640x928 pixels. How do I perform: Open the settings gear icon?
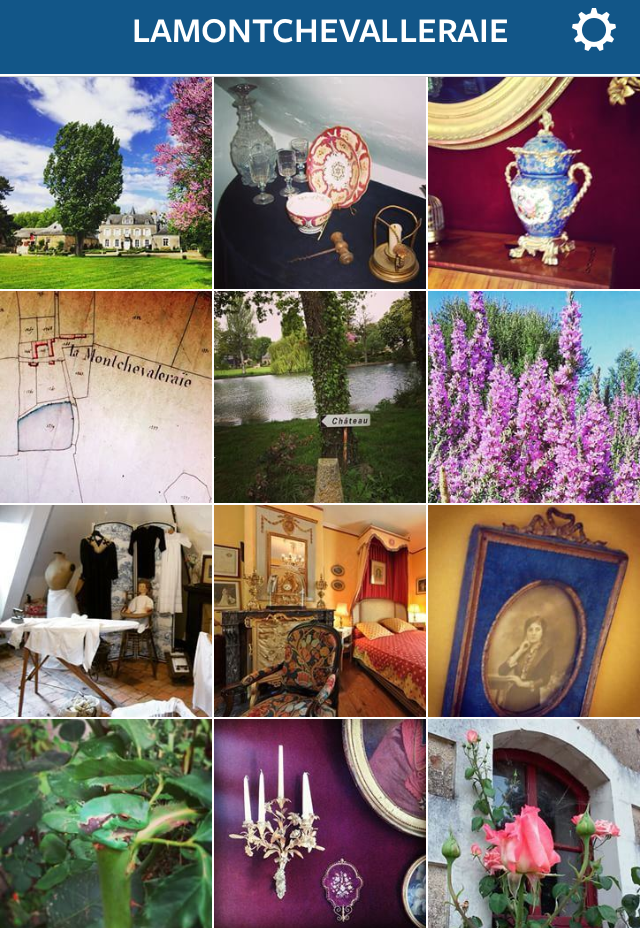pyautogui.click(x=593, y=30)
